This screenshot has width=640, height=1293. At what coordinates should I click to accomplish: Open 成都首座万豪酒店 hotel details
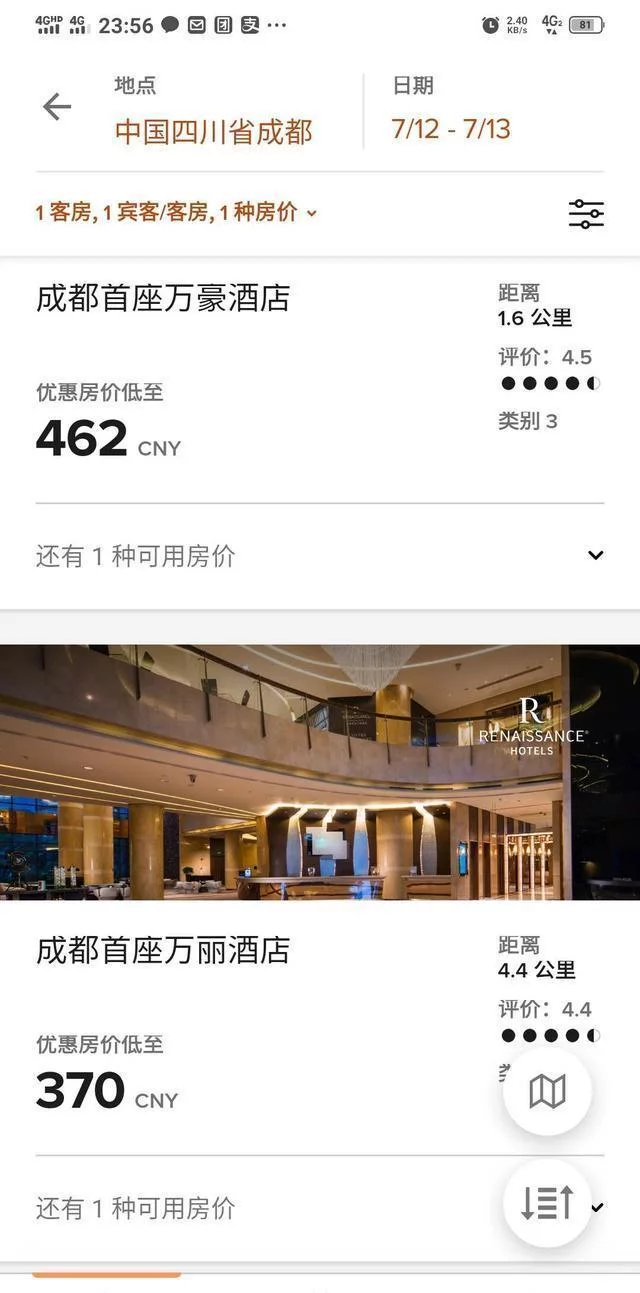pos(163,298)
